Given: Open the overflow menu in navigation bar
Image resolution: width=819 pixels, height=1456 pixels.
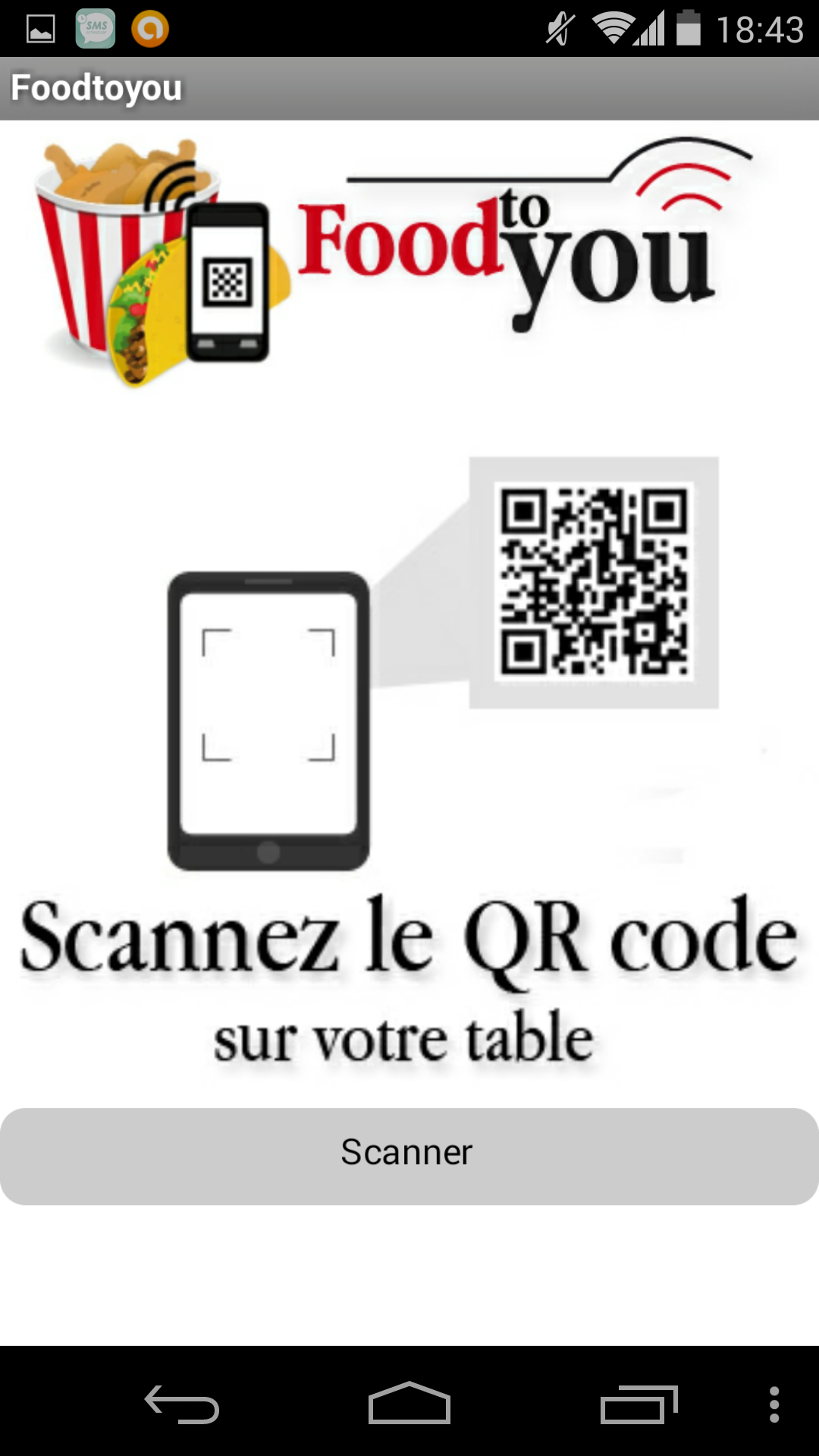Looking at the screenshot, I should coord(773,1404).
